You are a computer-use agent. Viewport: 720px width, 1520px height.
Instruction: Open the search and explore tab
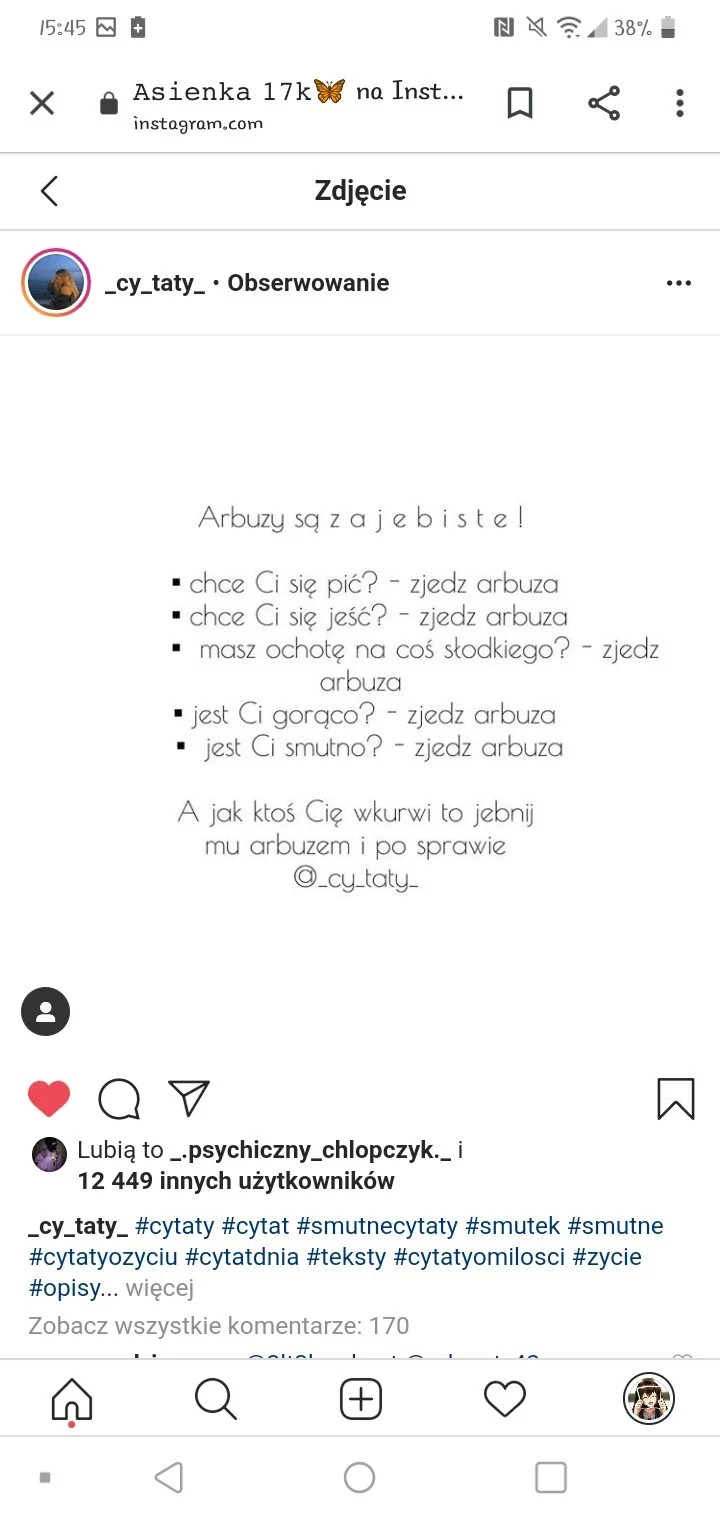click(216, 1398)
